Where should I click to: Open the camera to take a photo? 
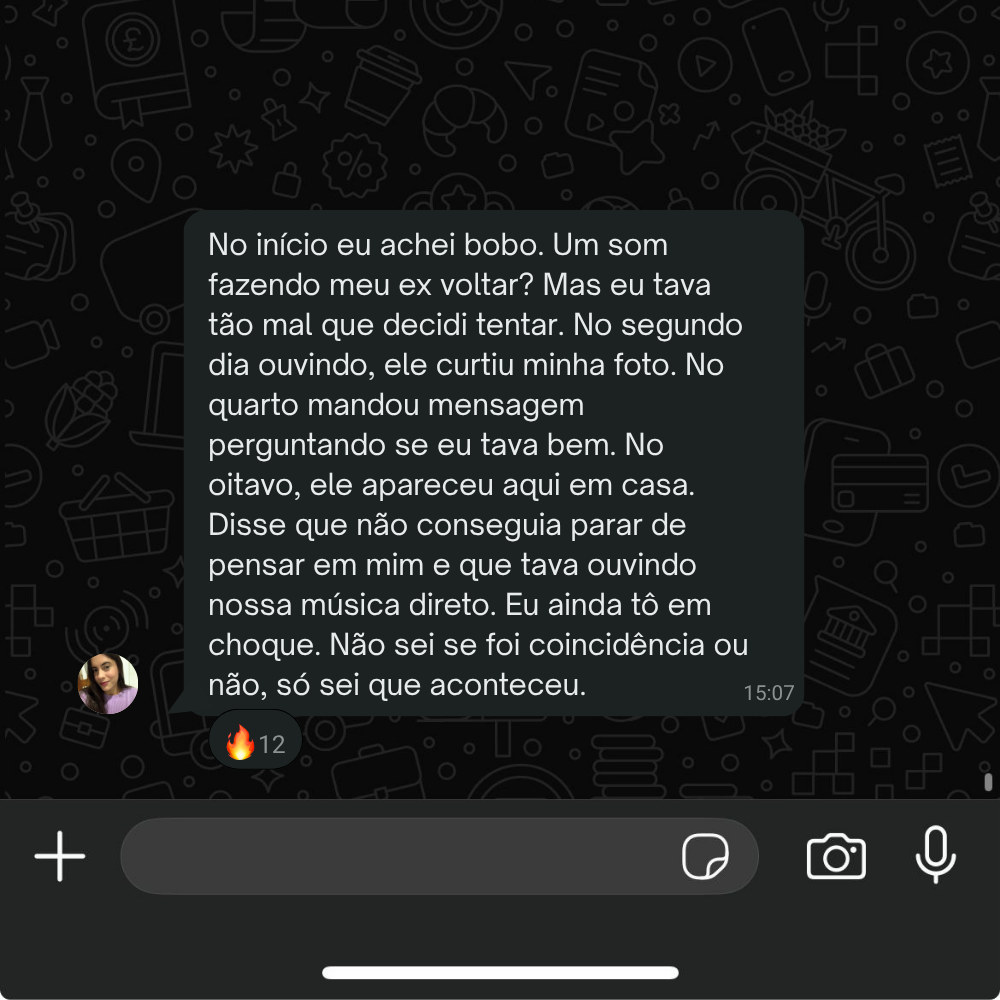pyautogui.click(x=836, y=856)
